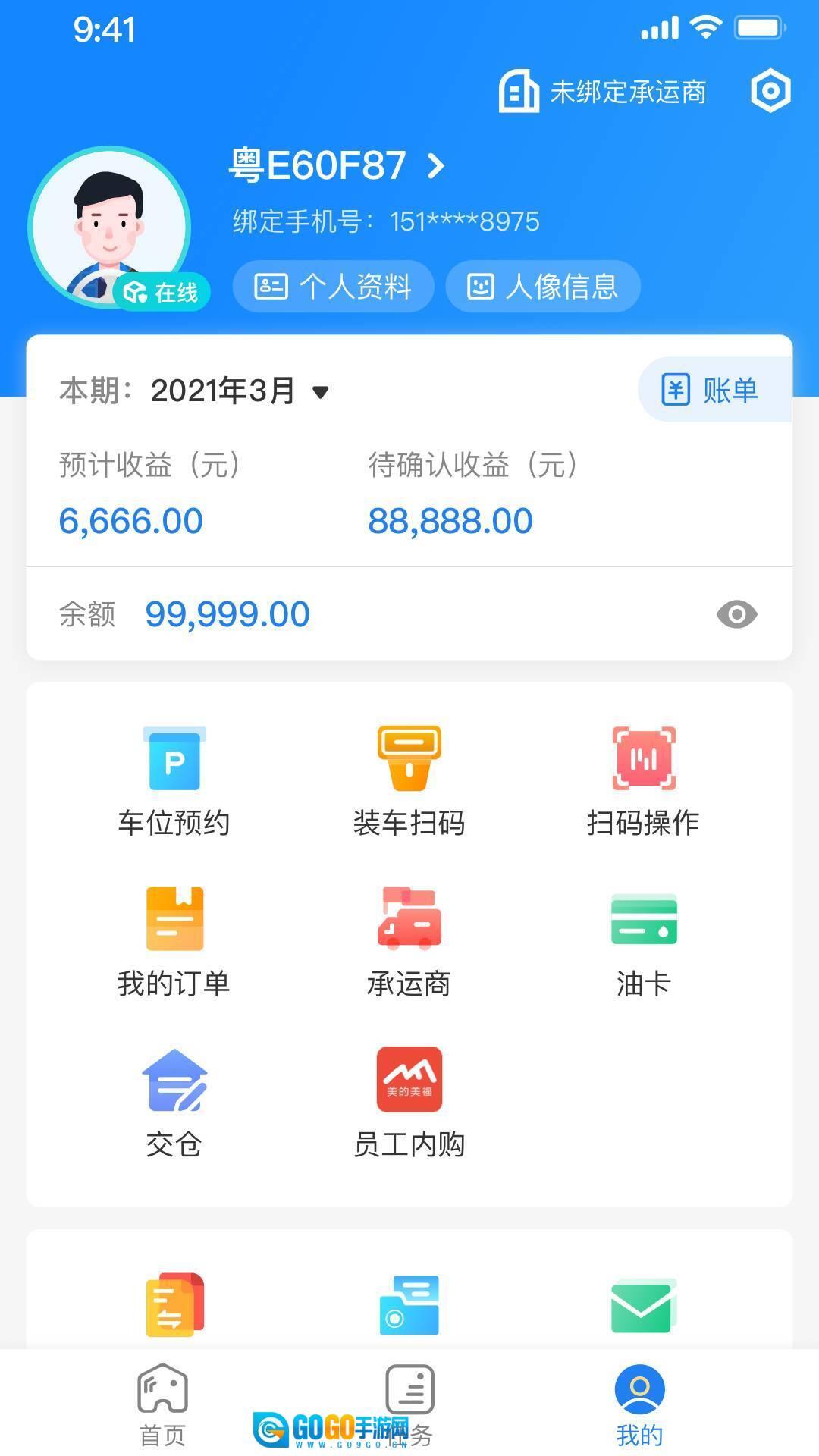
Task: Open 人像信息 portrait info
Action: pos(543,287)
